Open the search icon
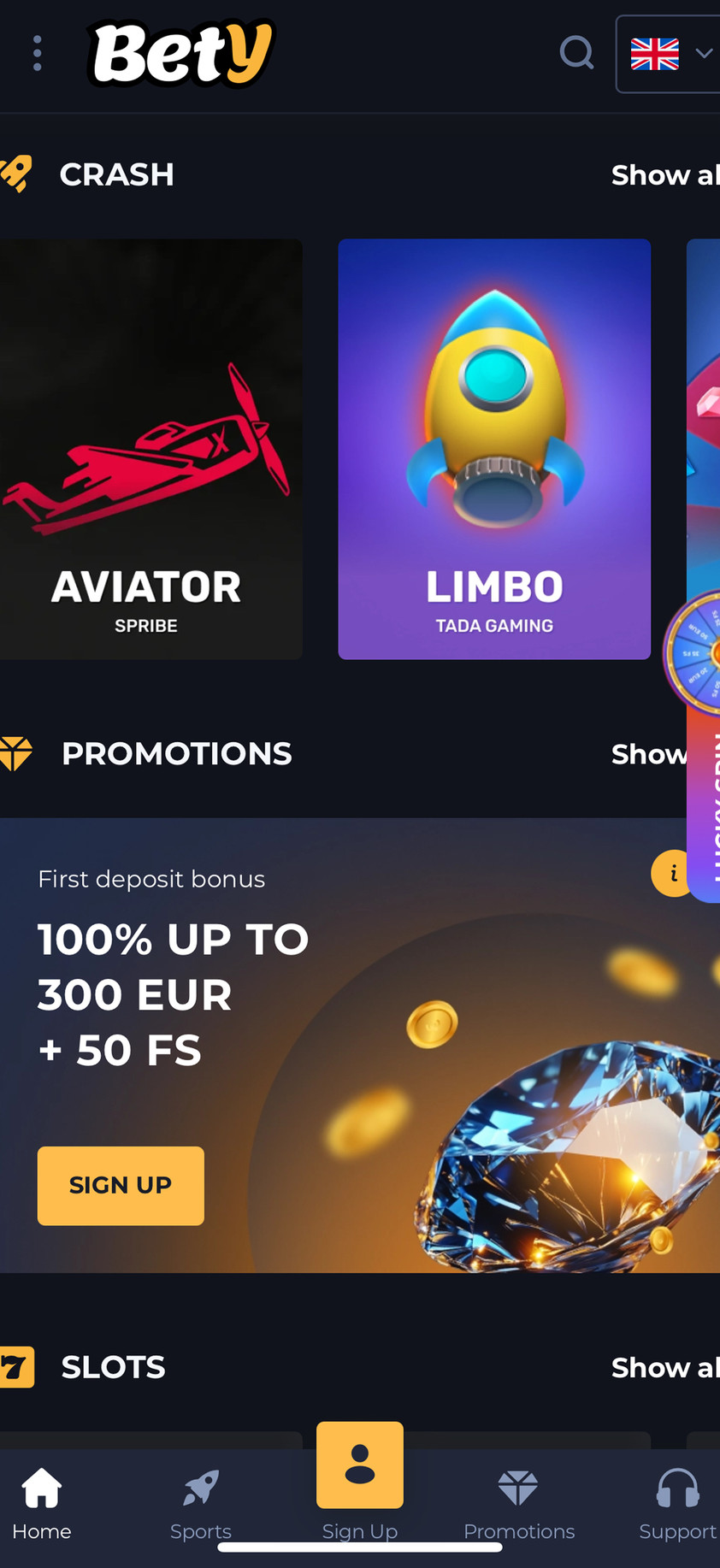720x1568 pixels. pyautogui.click(x=576, y=53)
